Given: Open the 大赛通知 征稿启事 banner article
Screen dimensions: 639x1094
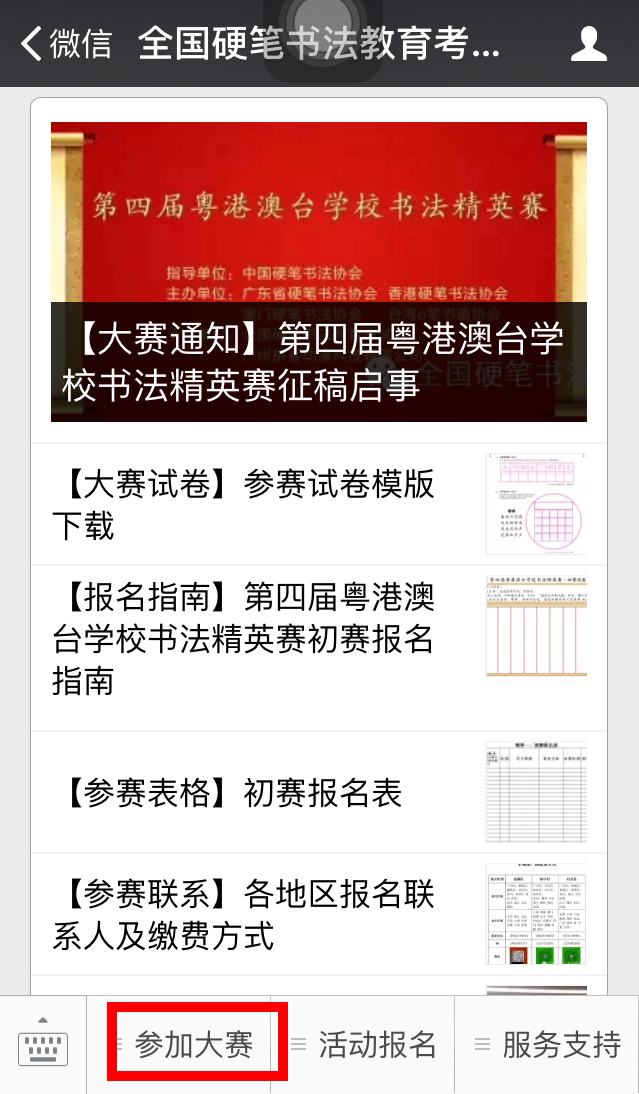Looking at the screenshot, I should click(x=319, y=271).
